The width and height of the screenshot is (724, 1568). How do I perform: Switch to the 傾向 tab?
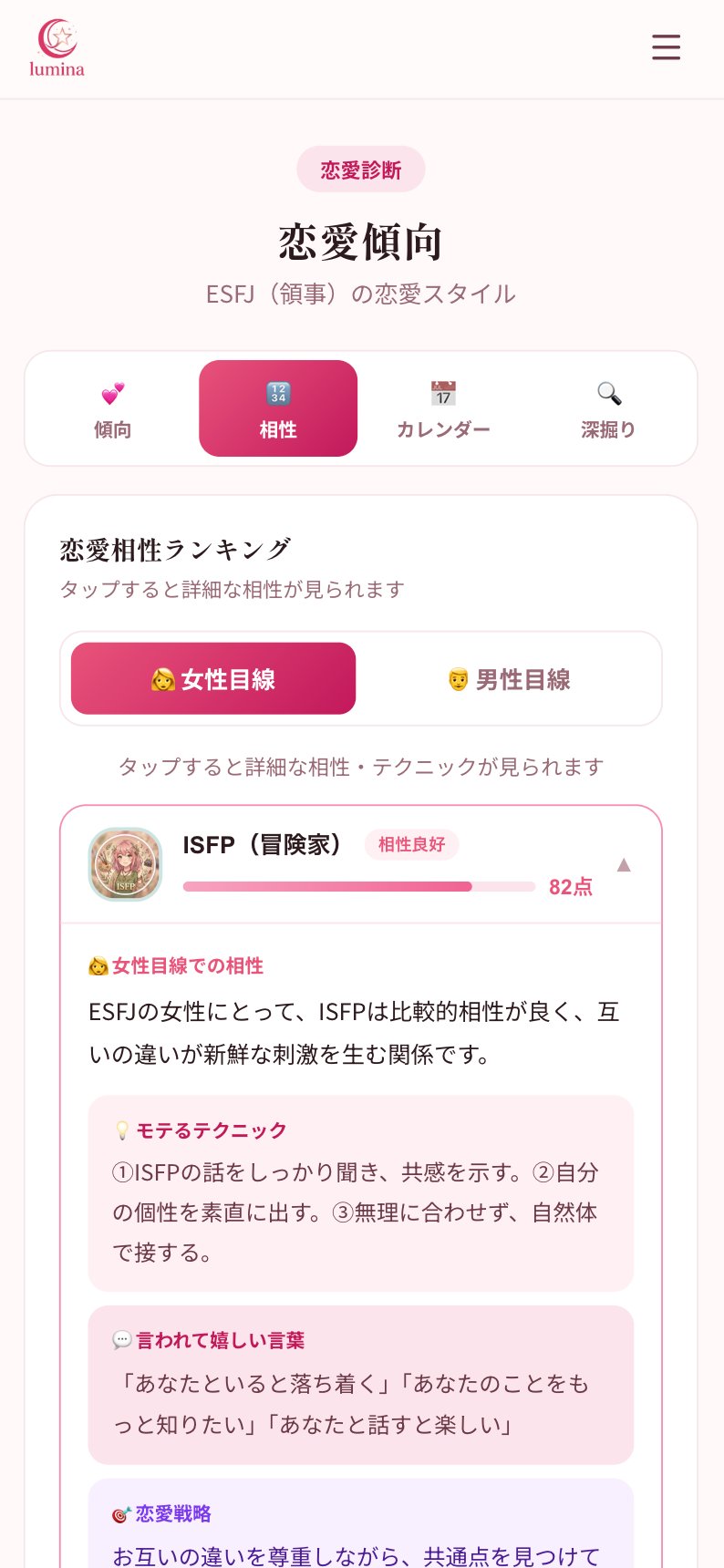tap(112, 408)
